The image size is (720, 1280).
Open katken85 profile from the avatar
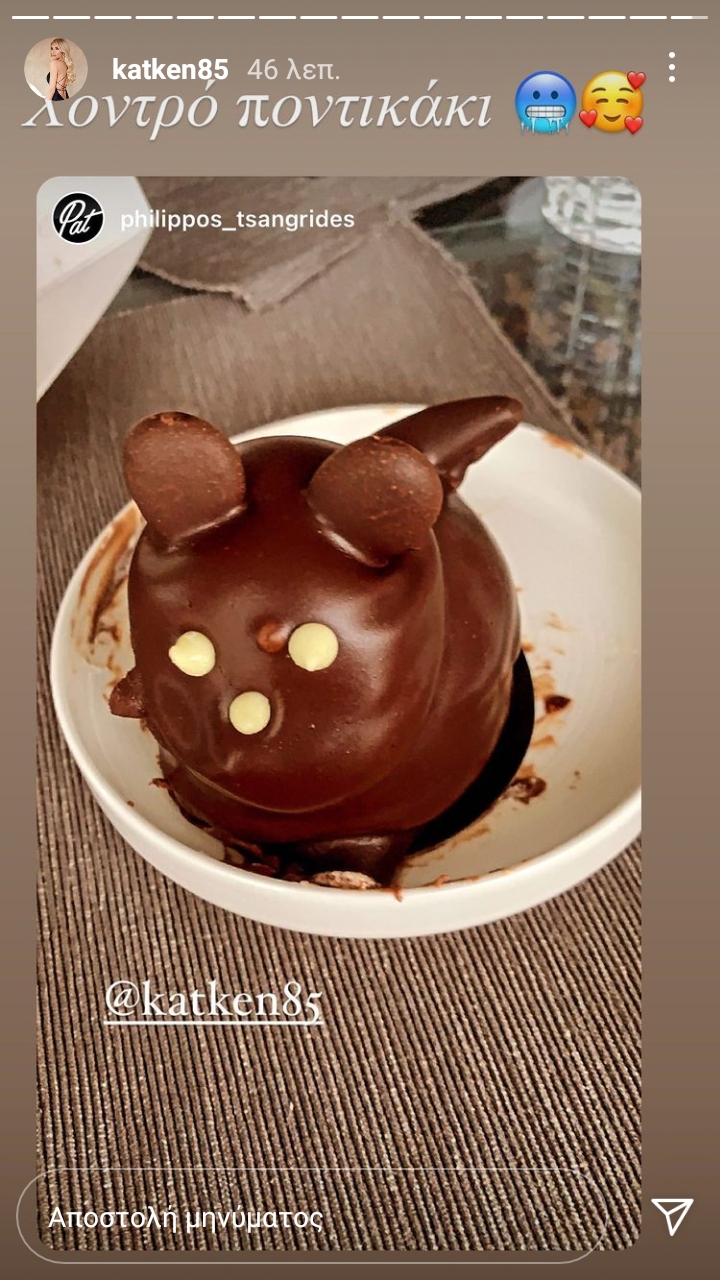tap(55, 69)
